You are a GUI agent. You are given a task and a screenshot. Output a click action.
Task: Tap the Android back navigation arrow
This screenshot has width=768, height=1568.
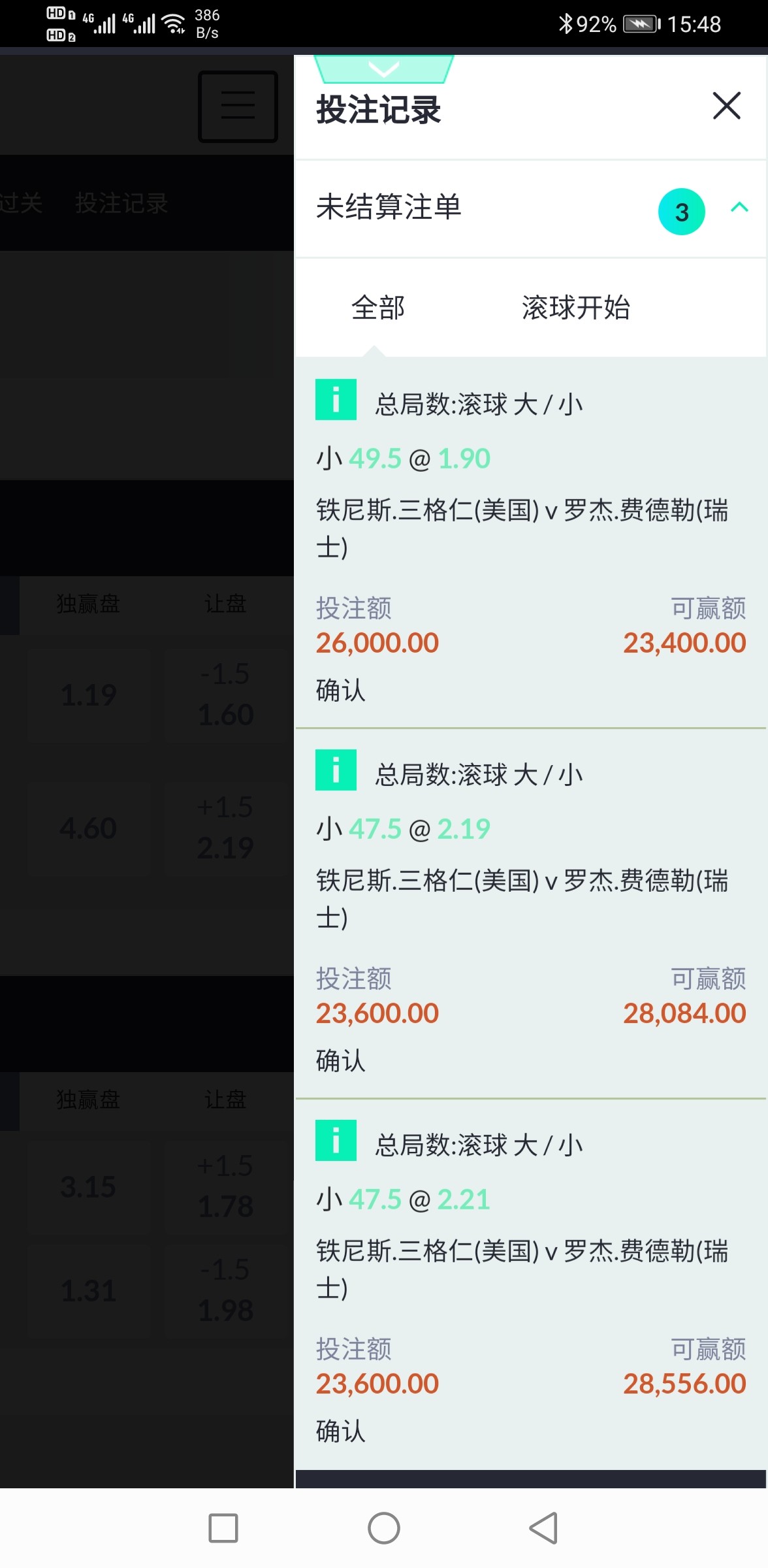543,1527
